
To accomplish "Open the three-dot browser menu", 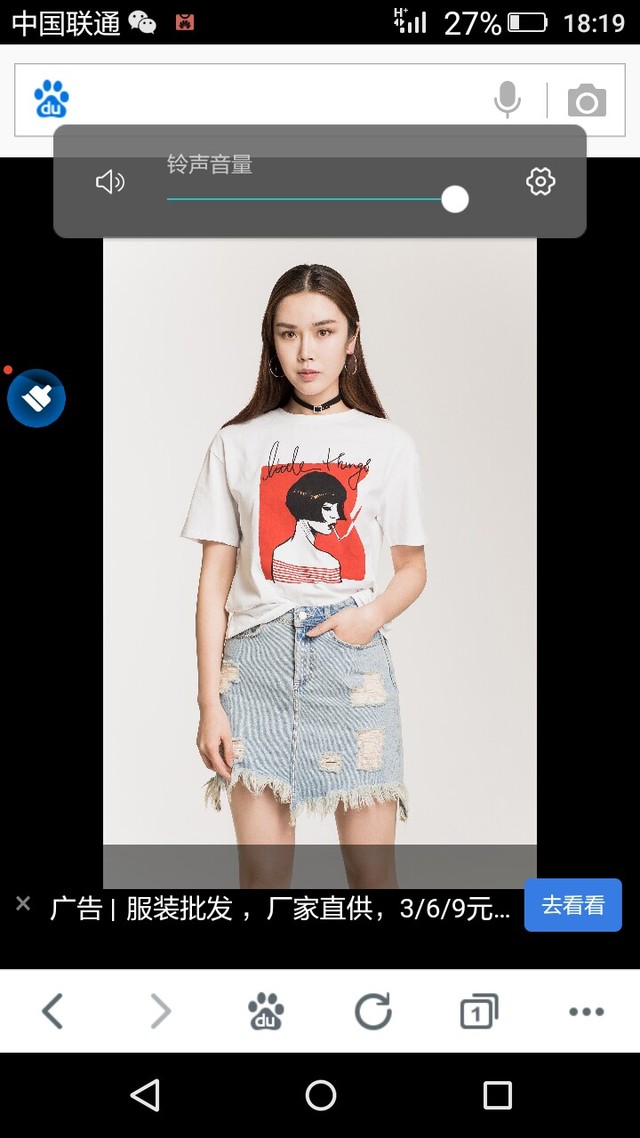I will click(x=586, y=1011).
